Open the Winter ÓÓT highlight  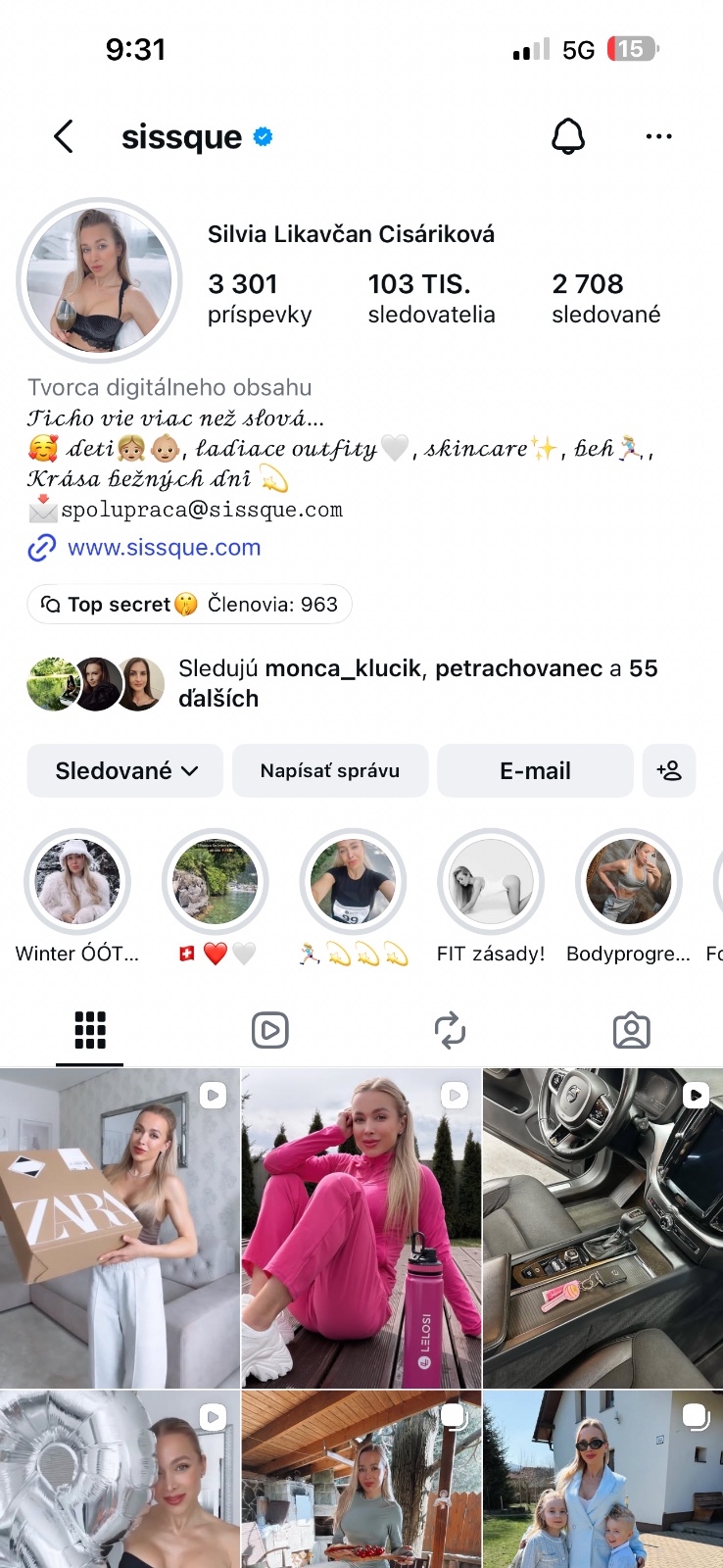coord(77,882)
